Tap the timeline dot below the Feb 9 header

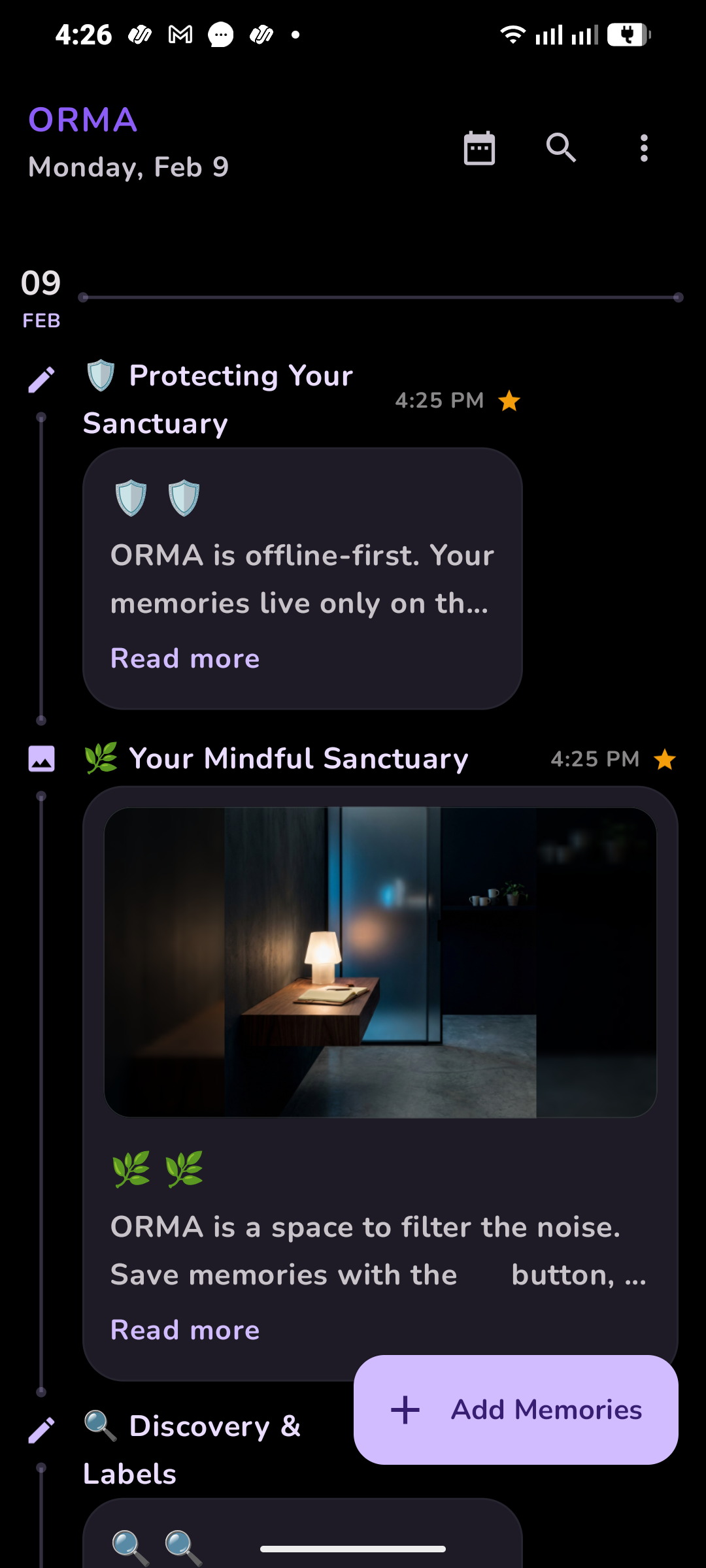coord(41,416)
